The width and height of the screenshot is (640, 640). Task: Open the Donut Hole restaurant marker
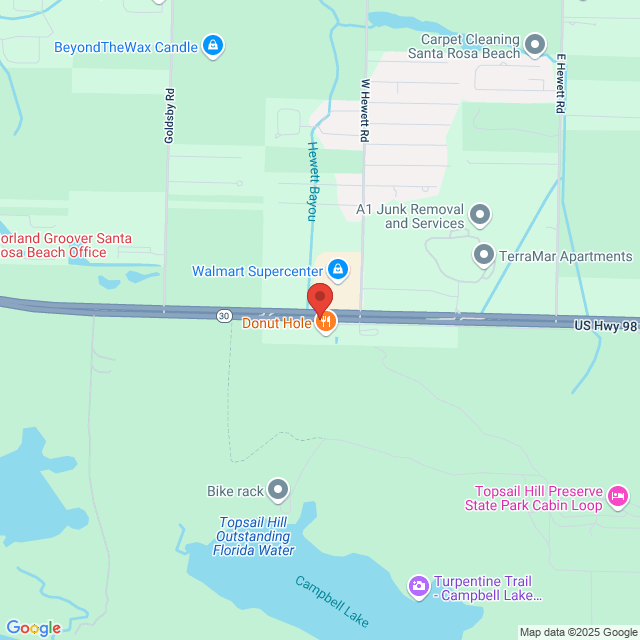tap(326, 322)
